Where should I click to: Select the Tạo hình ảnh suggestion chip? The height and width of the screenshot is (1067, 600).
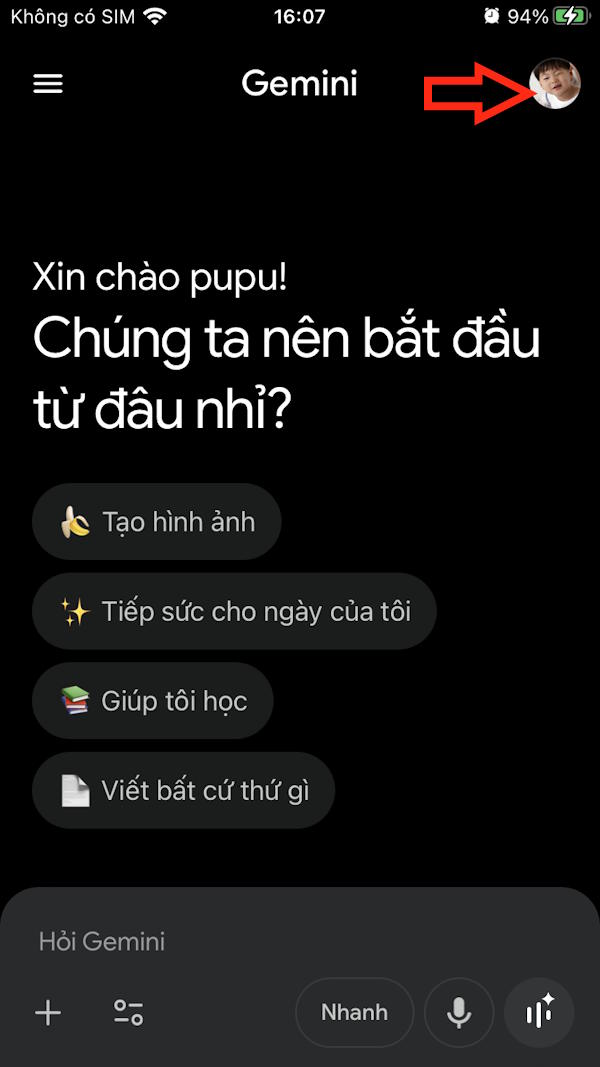pos(157,522)
